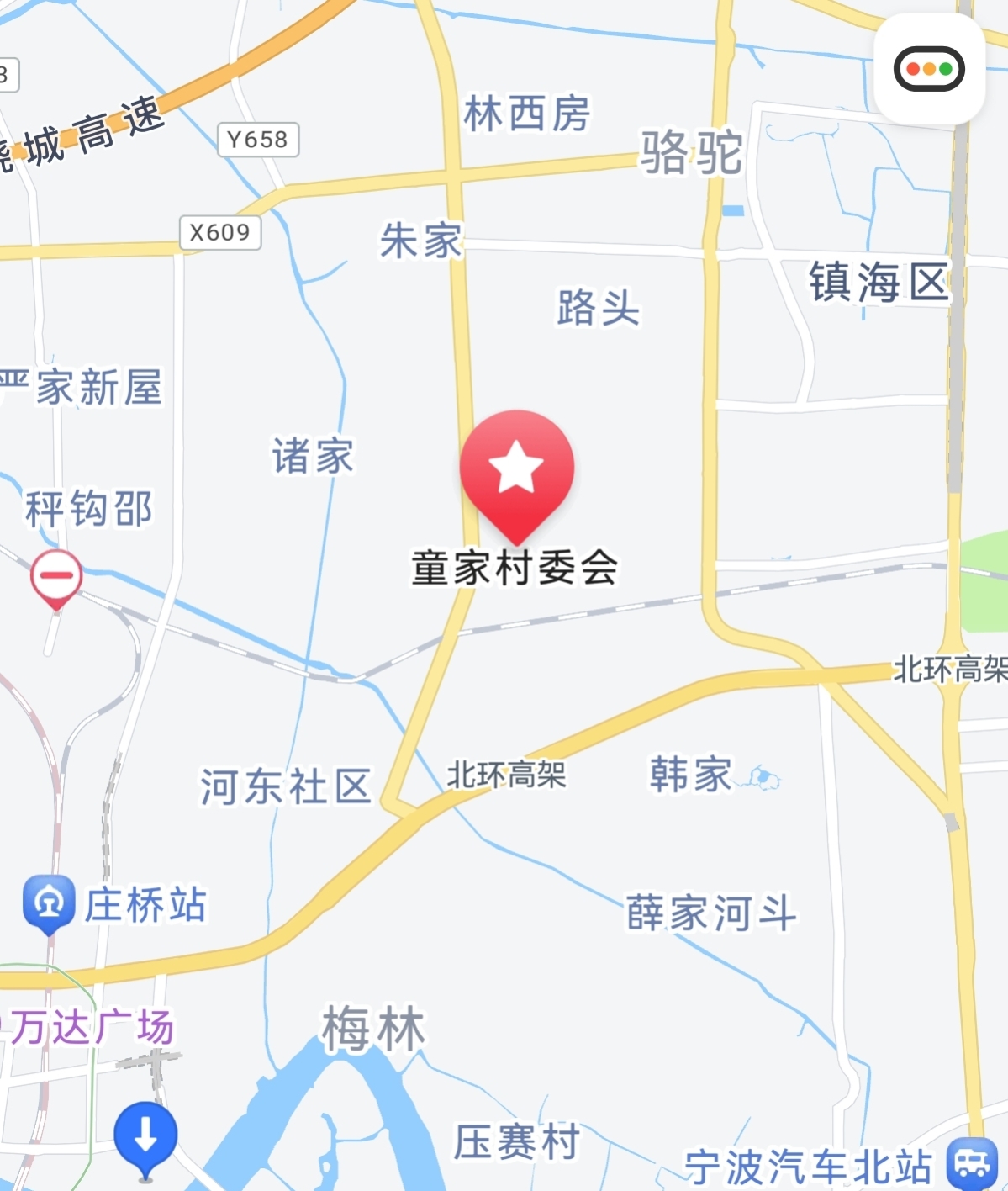
Task: Tap the red no-entry road closure marker
Action: pyautogui.click(x=56, y=577)
